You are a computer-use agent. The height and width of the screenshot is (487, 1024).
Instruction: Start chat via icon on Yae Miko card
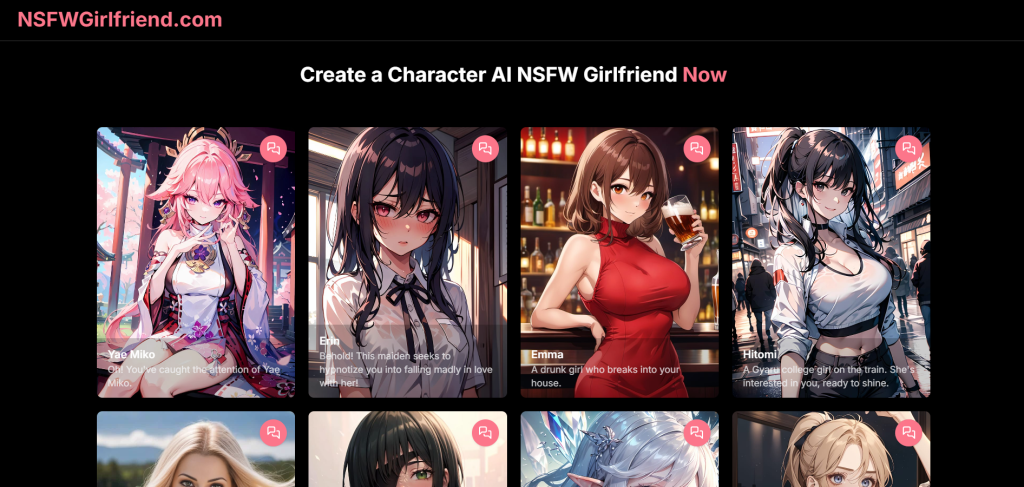click(273, 149)
